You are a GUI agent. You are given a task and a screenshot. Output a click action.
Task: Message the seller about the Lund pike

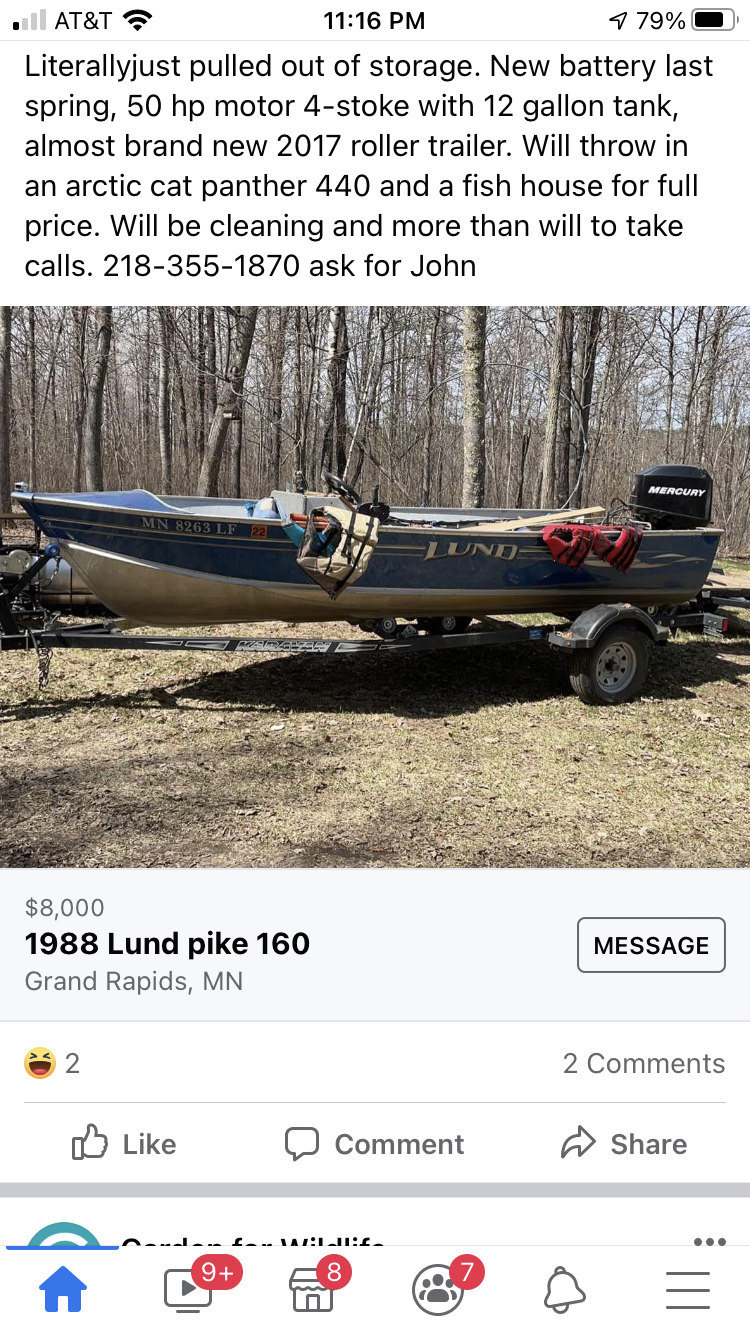[x=651, y=945]
